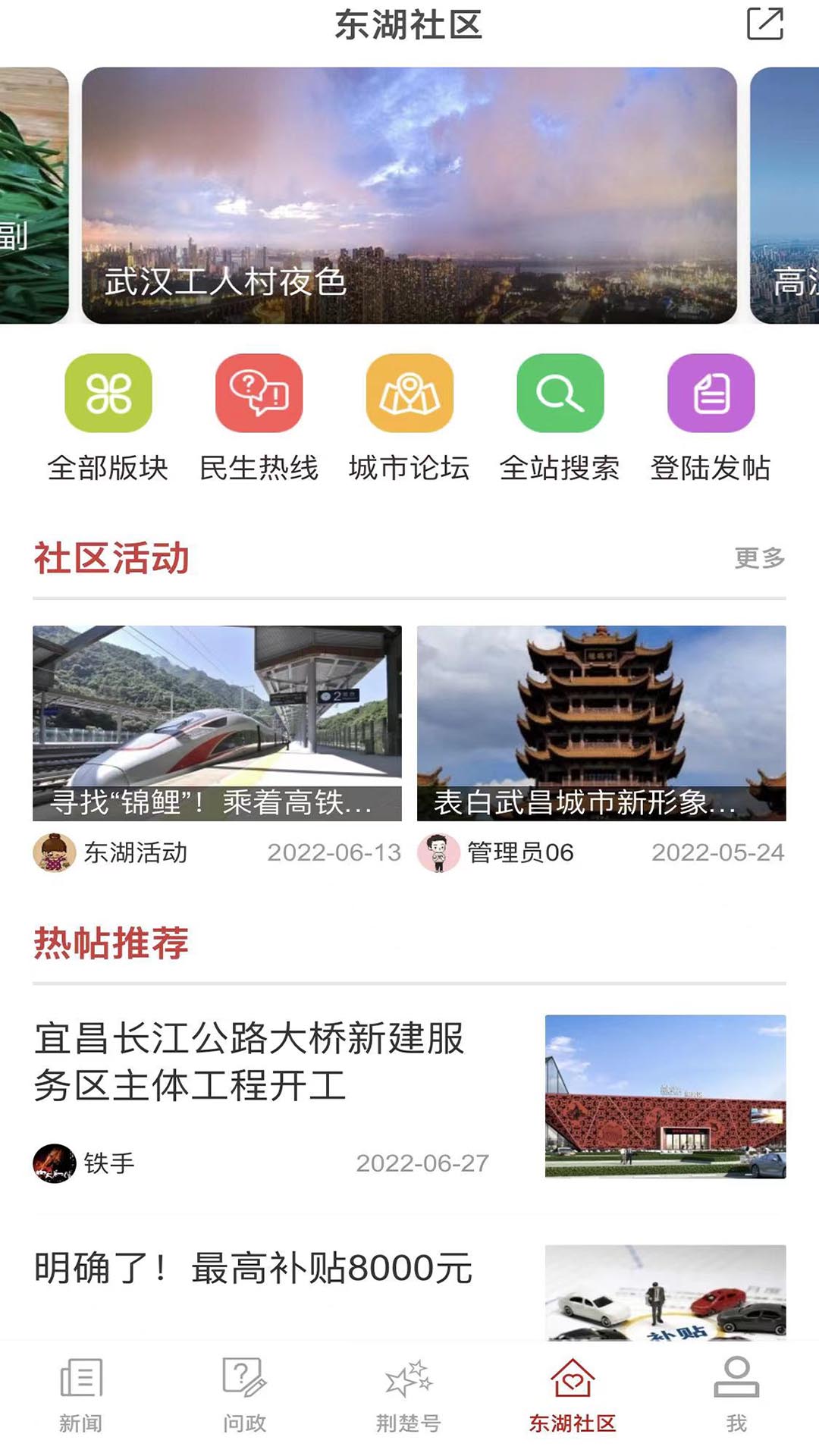Open the 新闻 news tab
The image size is (819, 1456).
(80, 1395)
